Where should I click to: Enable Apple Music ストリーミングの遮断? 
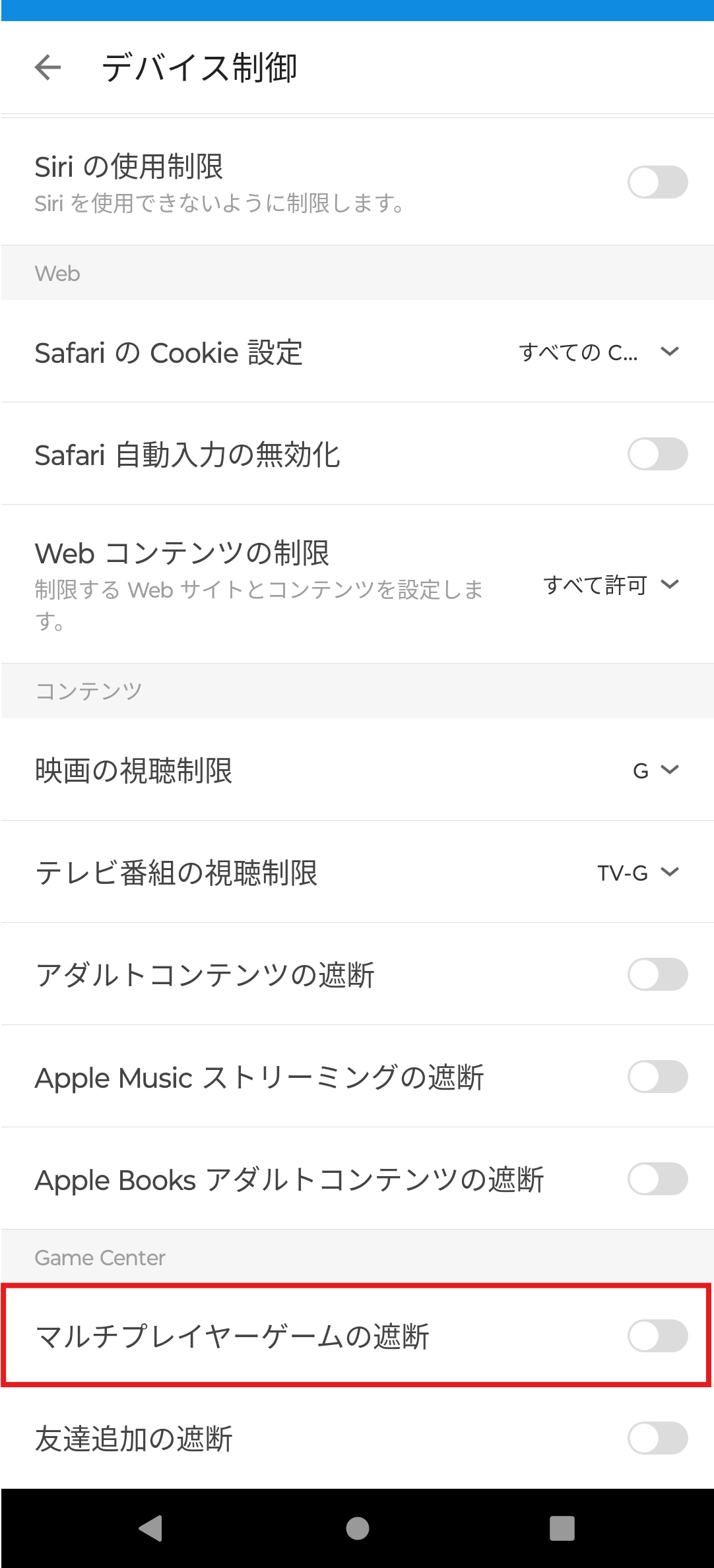coord(657,1077)
